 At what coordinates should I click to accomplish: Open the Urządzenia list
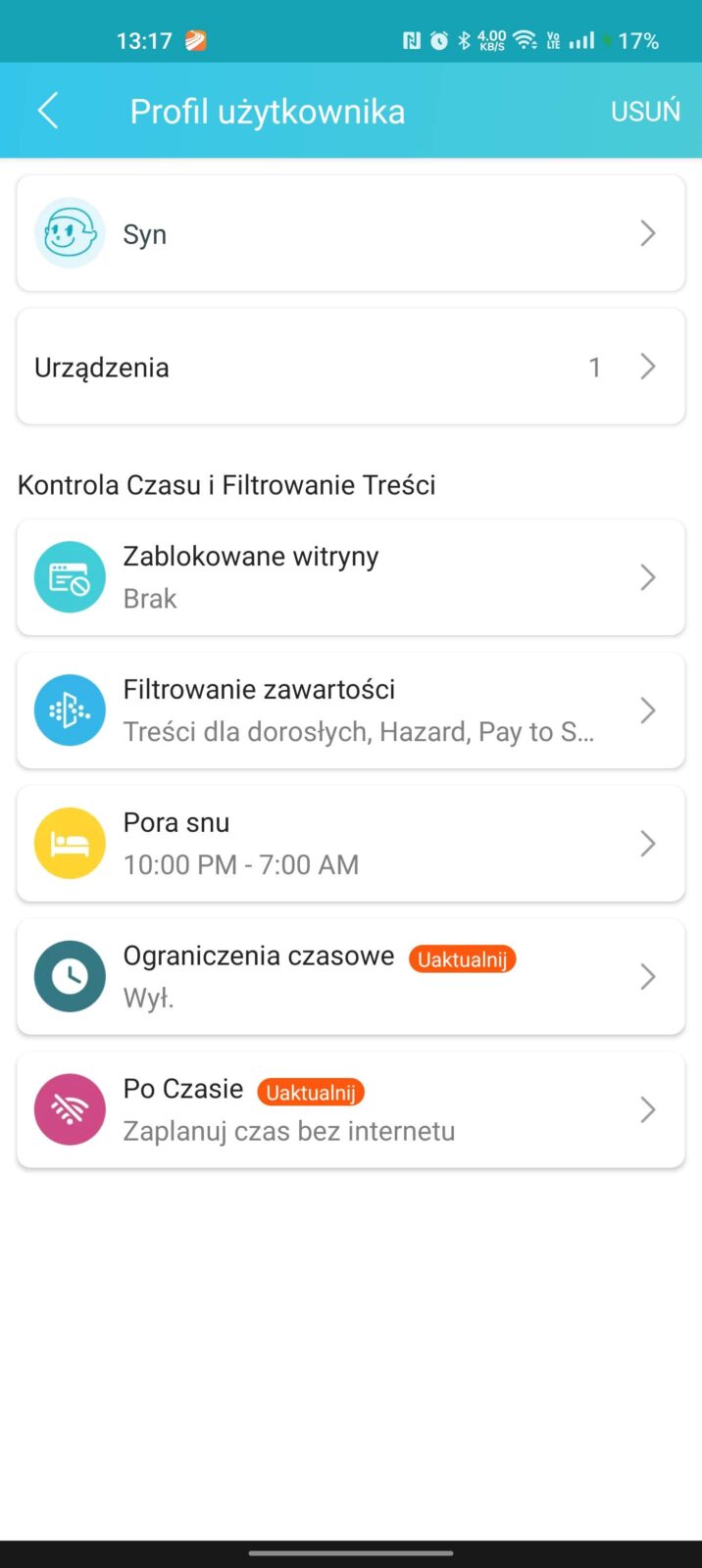[x=350, y=367]
